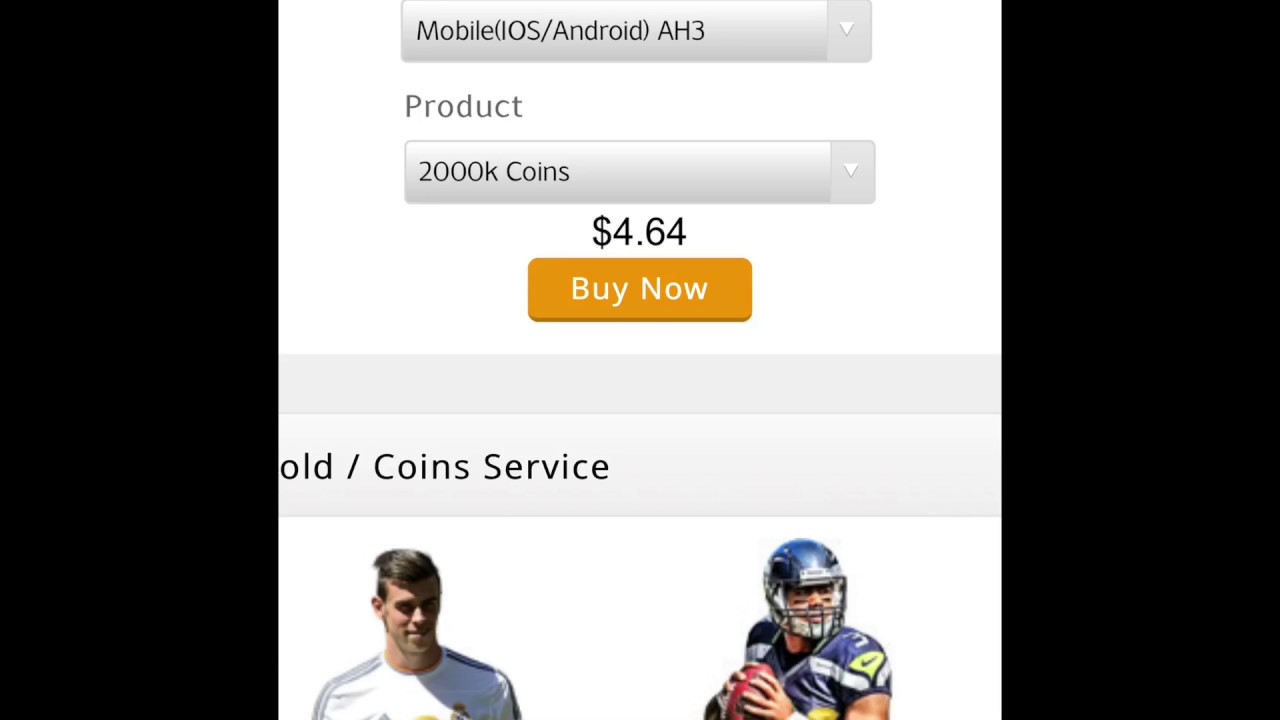
Task: Expand the 2000k Coins product dropdown
Action: click(639, 172)
